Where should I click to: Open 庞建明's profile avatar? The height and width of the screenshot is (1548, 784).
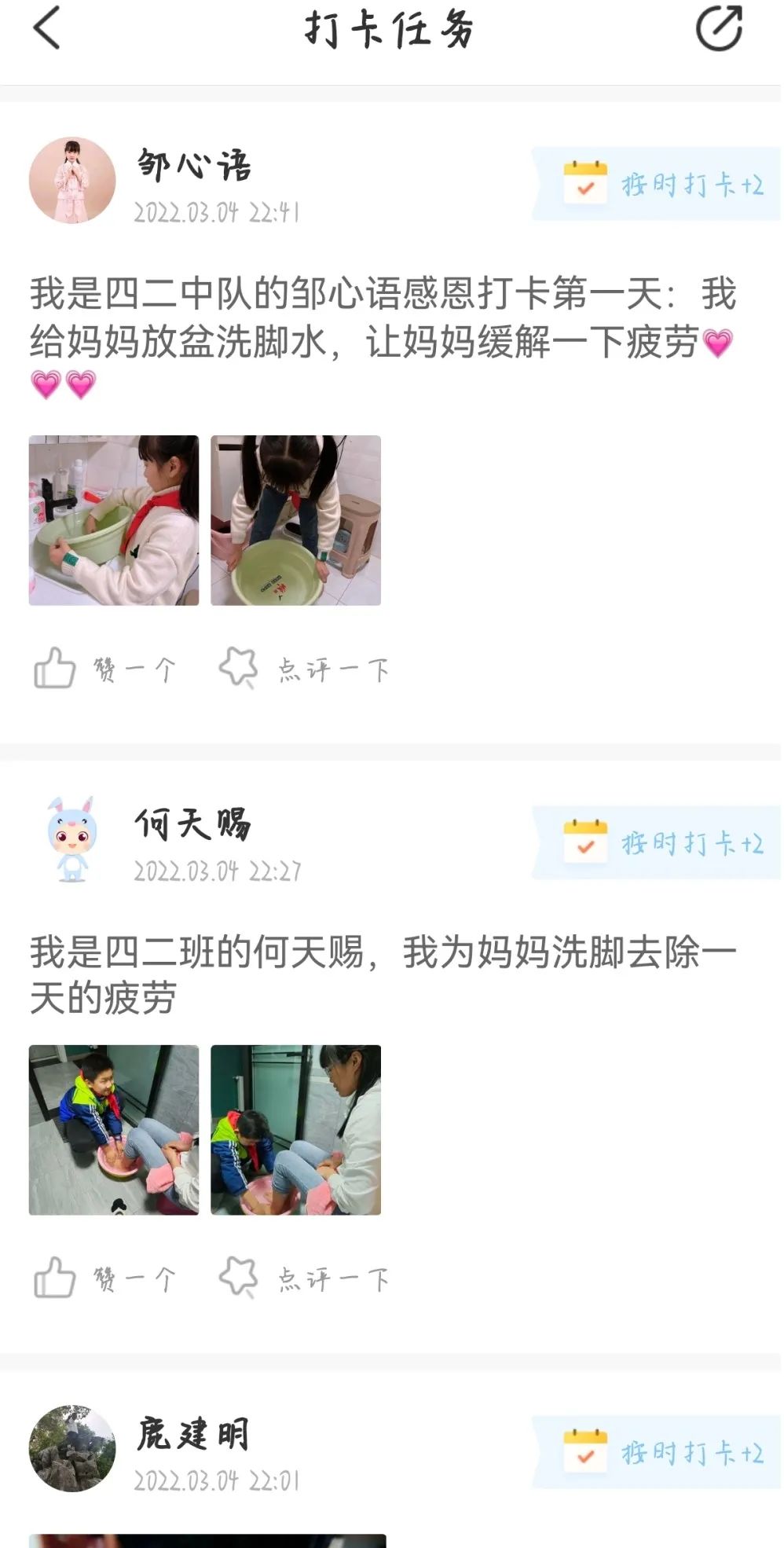[x=72, y=1449]
